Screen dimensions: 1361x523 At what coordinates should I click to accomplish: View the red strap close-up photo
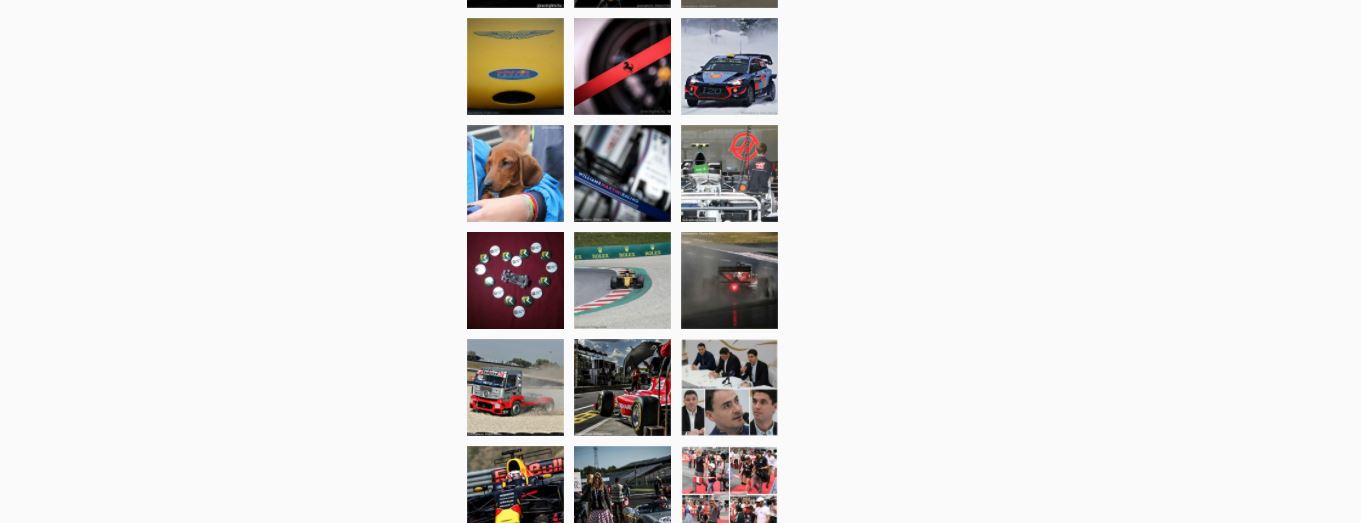tap(622, 66)
